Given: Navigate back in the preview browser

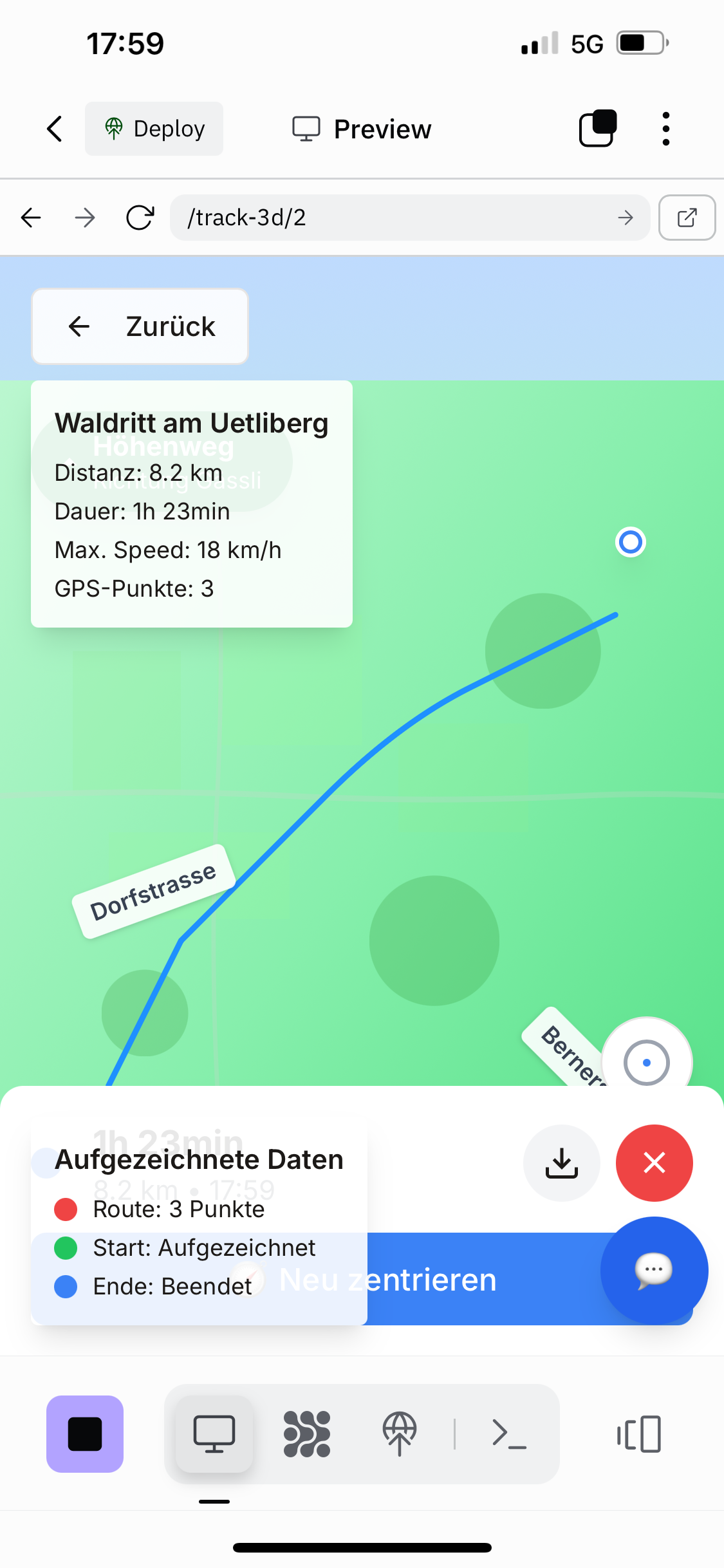Looking at the screenshot, I should click(x=31, y=218).
